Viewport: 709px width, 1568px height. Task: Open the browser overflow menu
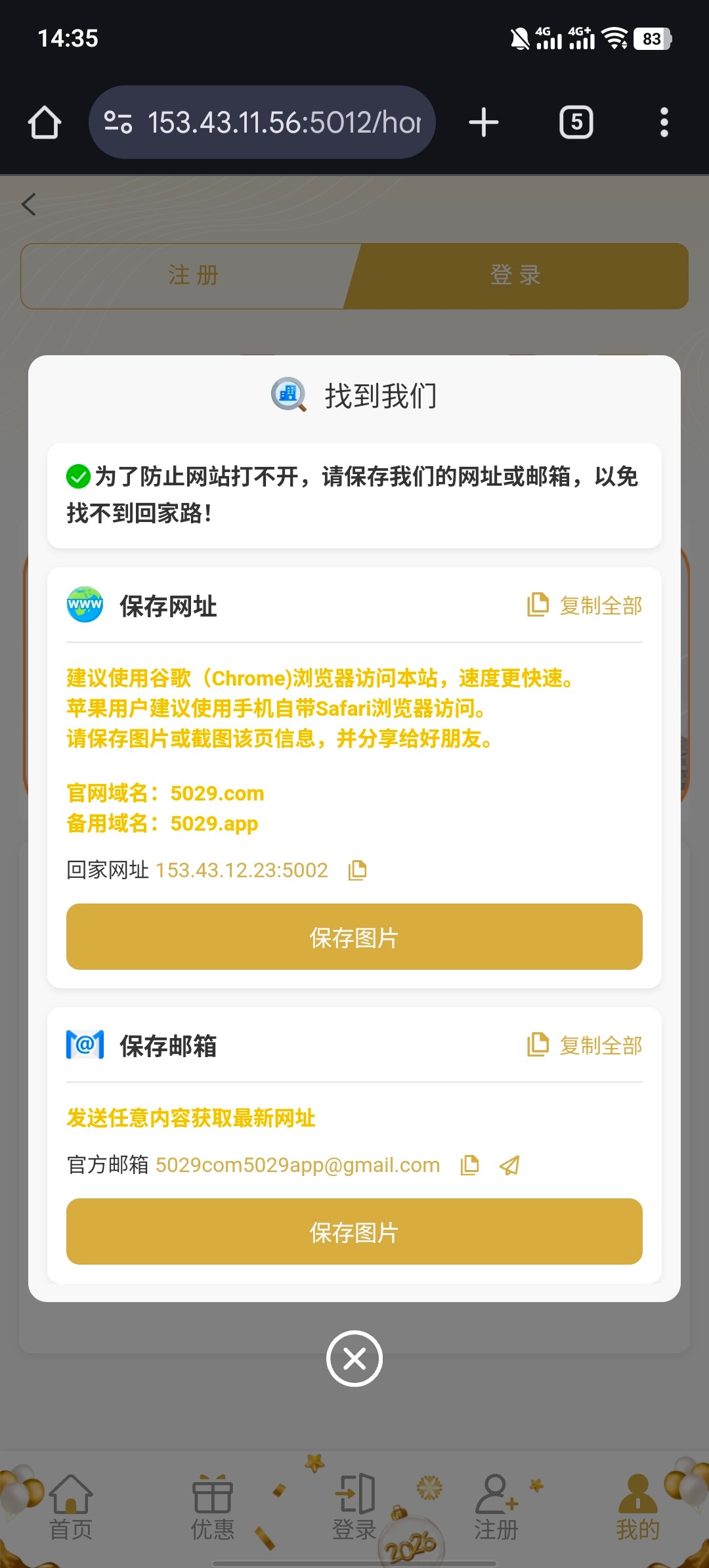coord(664,123)
